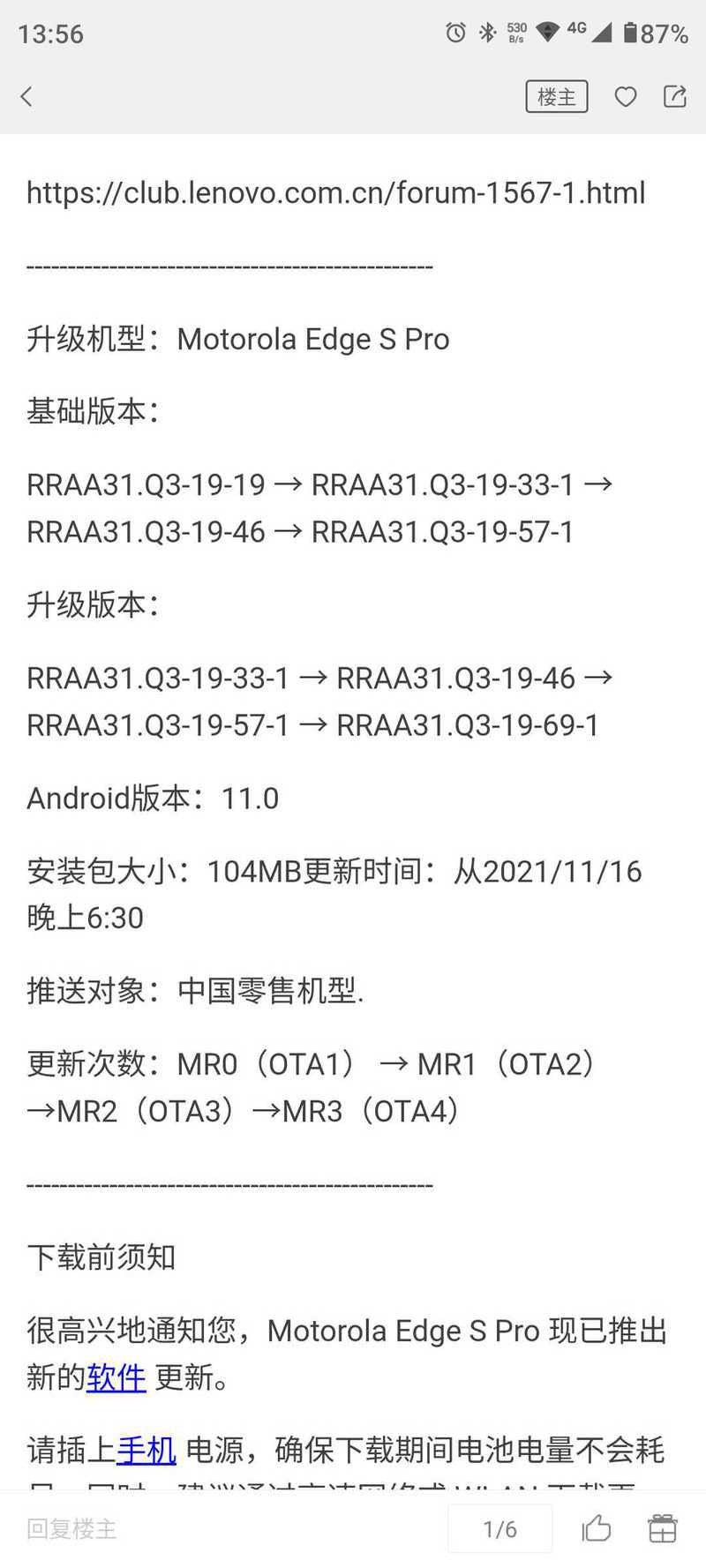Tap the 回复楼主 reply field
The width and height of the screenshot is (706, 1568).
tap(71, 1529)
